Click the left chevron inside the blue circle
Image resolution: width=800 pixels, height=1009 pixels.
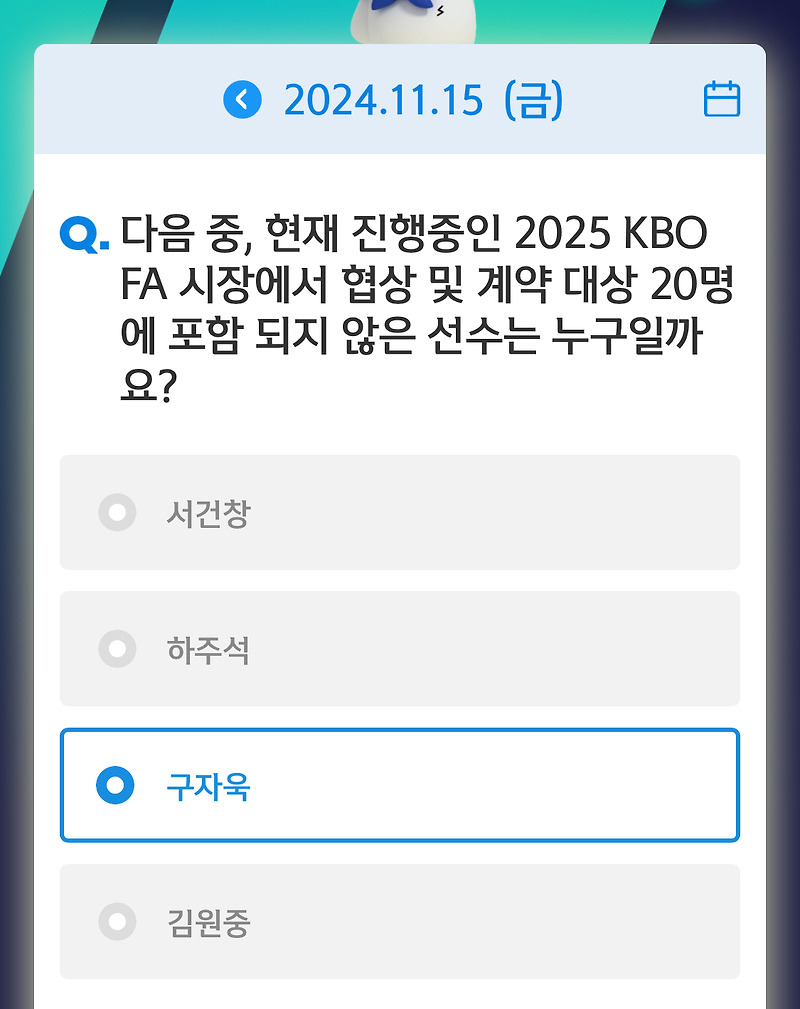(x=243, y=100)
